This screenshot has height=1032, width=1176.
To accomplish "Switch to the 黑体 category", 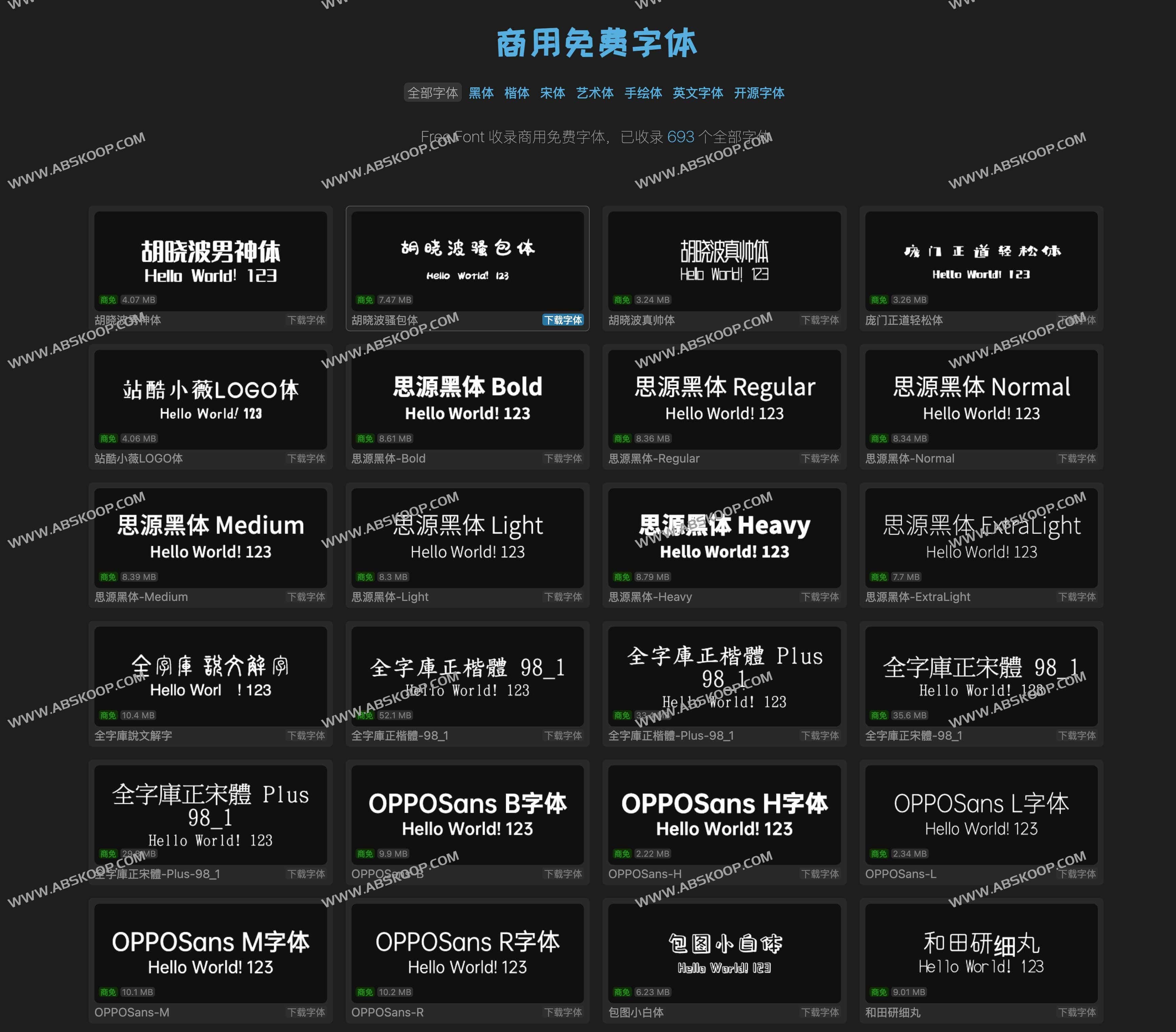I will (481, 93).
